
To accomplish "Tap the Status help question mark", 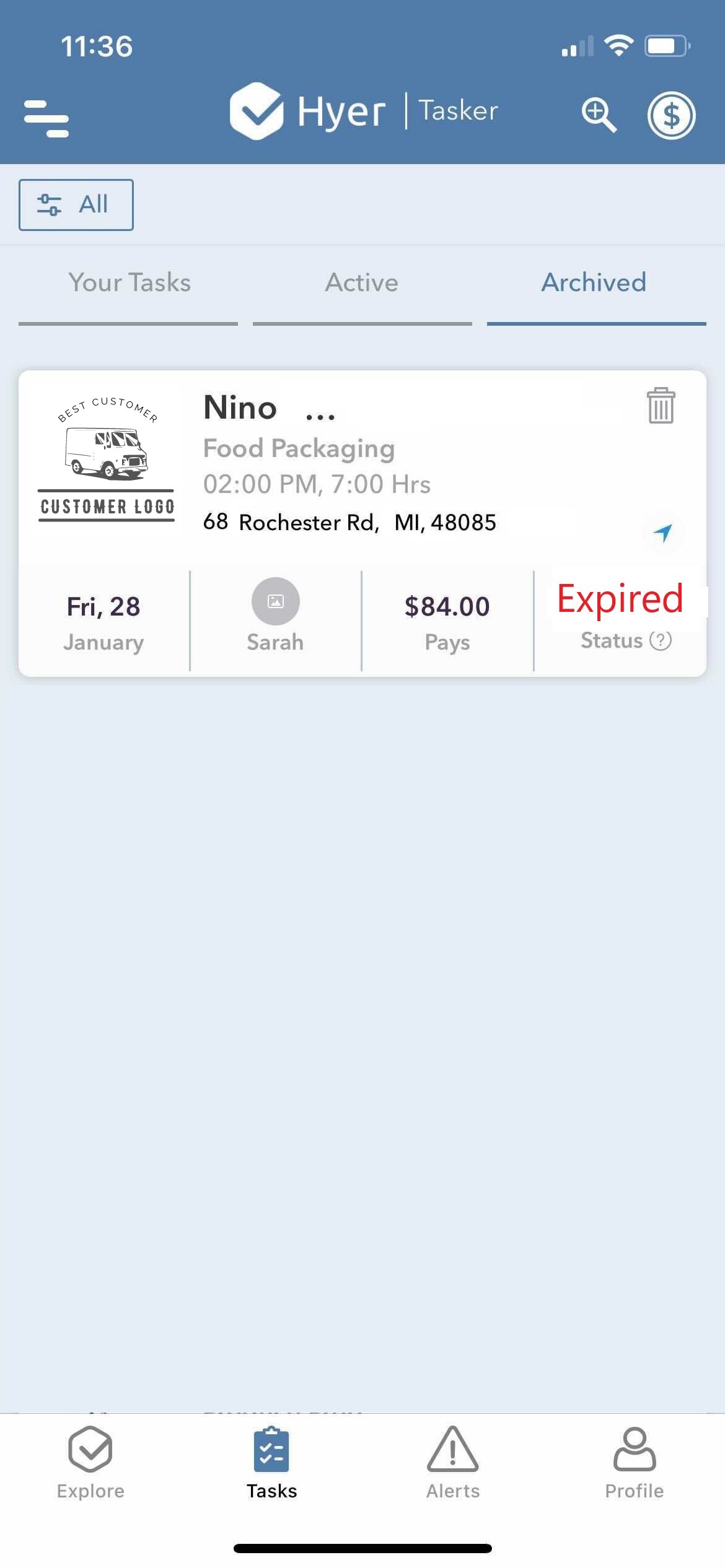I will [661, 641].
